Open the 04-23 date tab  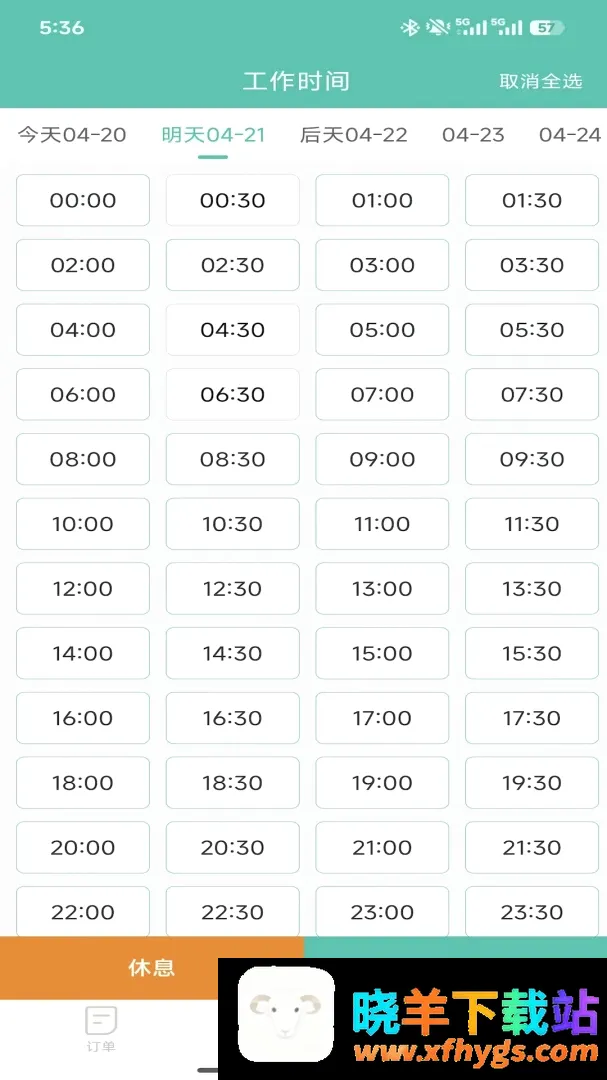pyautogui.click(x=473, y=134)
